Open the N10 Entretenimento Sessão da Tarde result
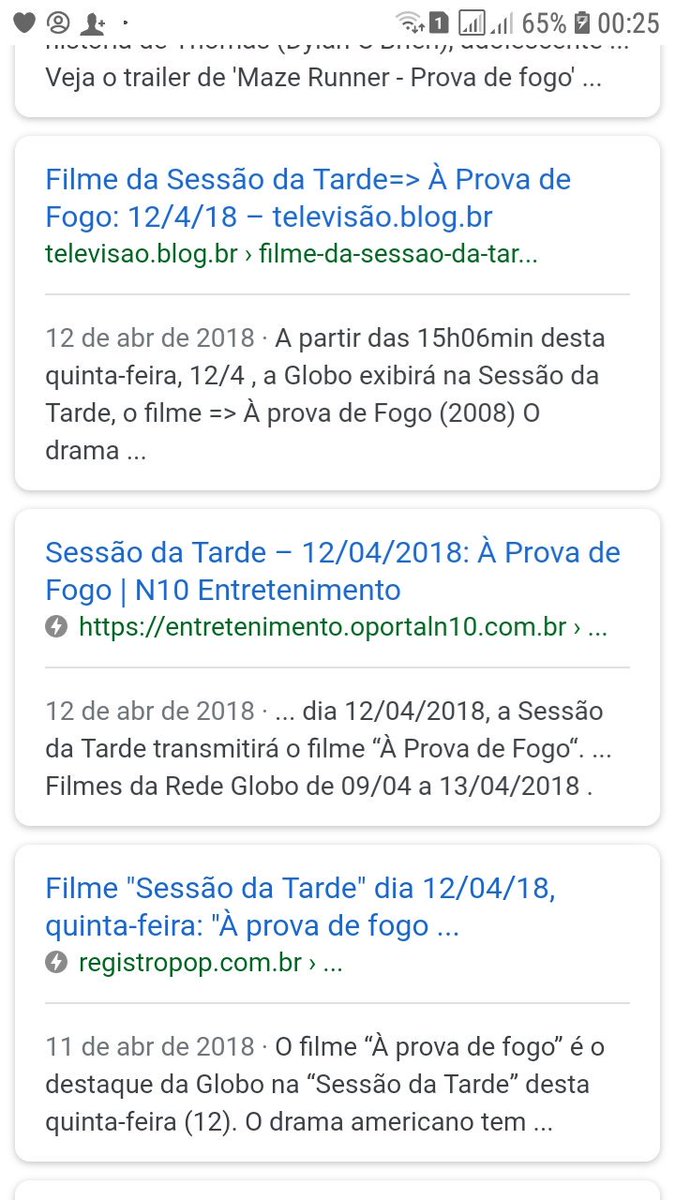 [332, 571]
